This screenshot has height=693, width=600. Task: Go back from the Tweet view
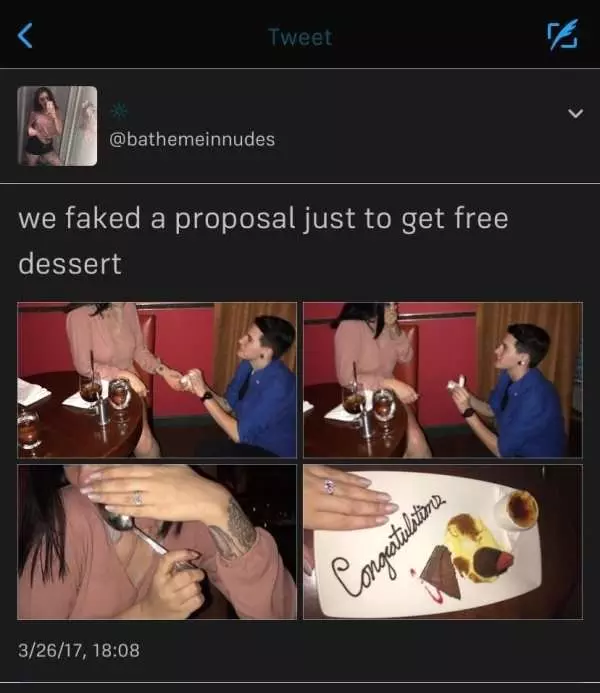26,37
